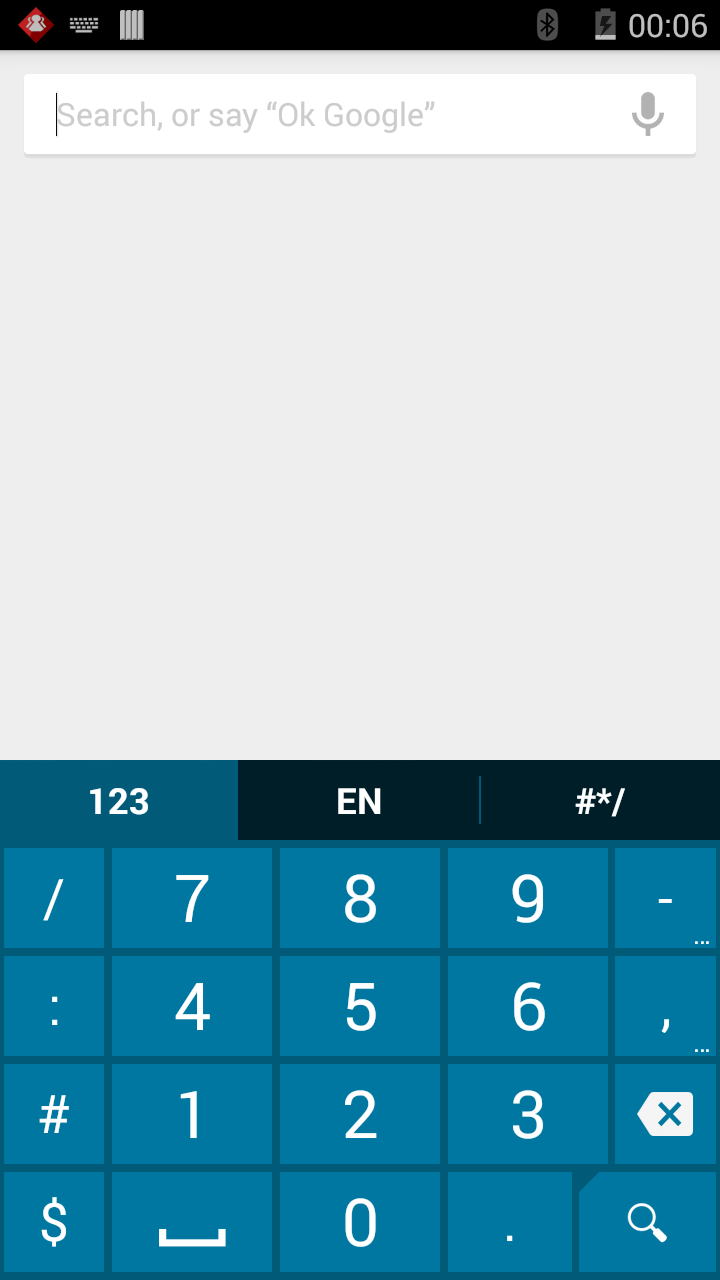
Task: Select the 123 number keyboard tab
Action: (119, 801)
